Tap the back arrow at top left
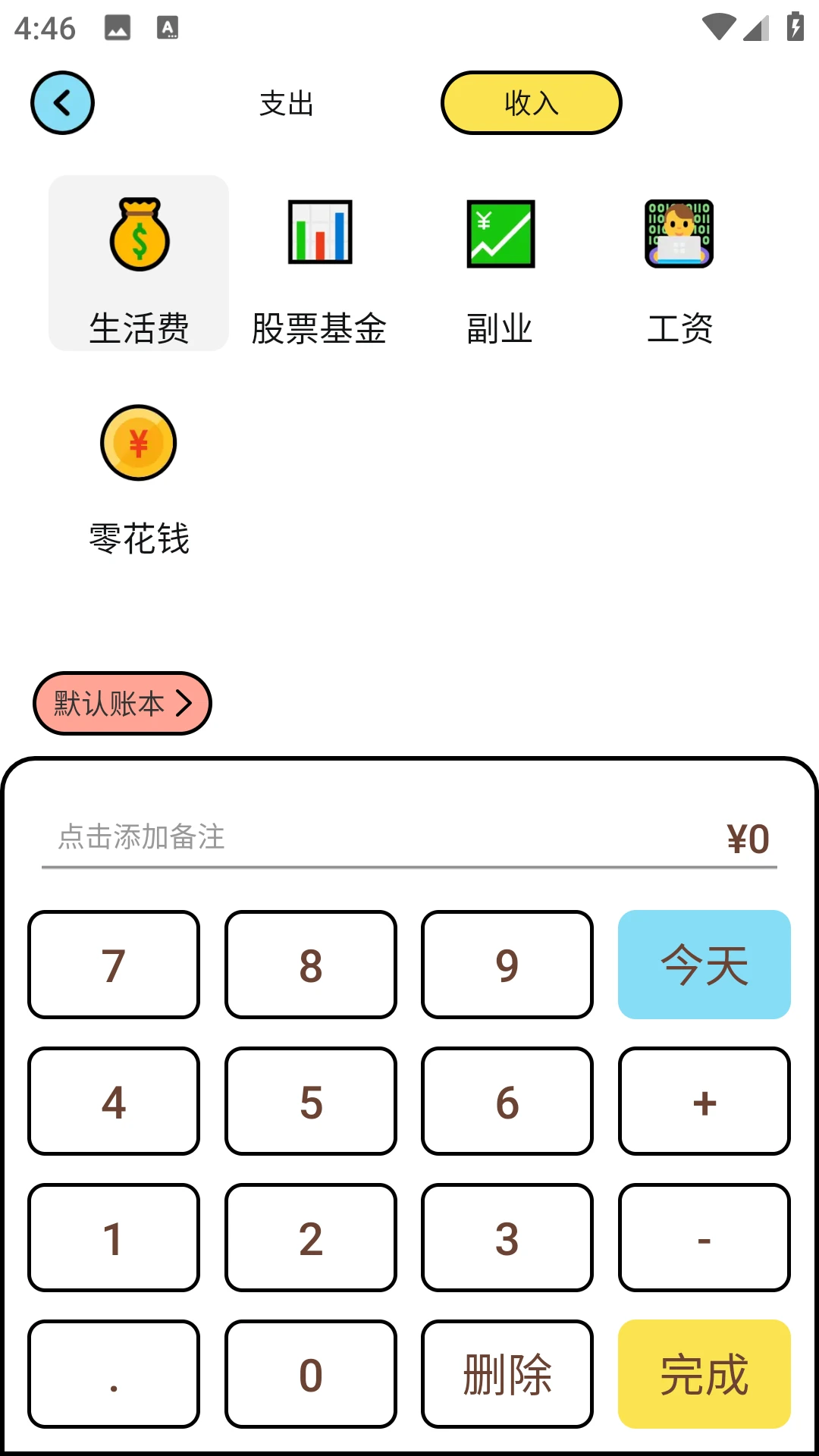Viewport: 819px width, 1456px height. click(x=62, y=103)
